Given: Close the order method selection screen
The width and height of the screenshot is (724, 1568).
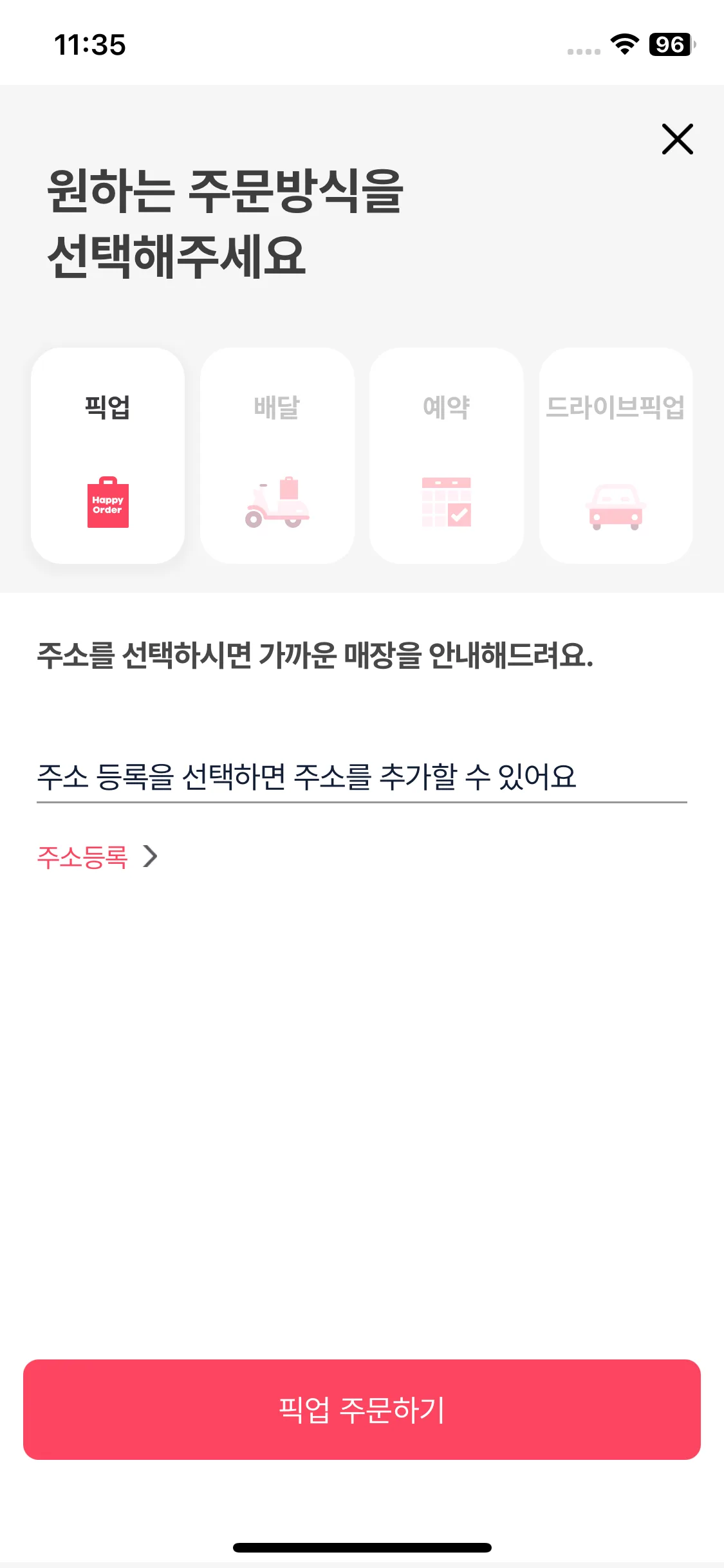Looking at the screenshot, I should 677,139.
